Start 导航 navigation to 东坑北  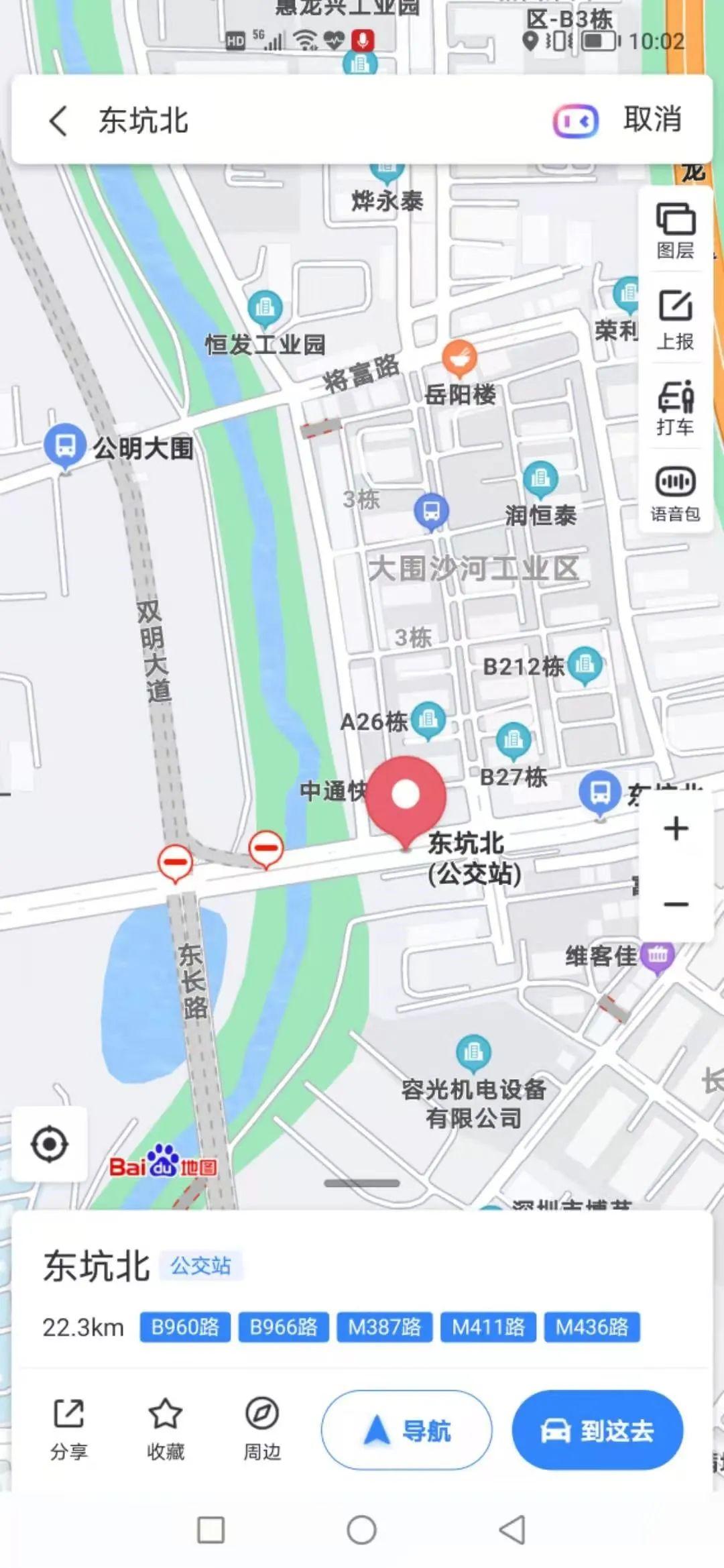tap(406, 1430)
